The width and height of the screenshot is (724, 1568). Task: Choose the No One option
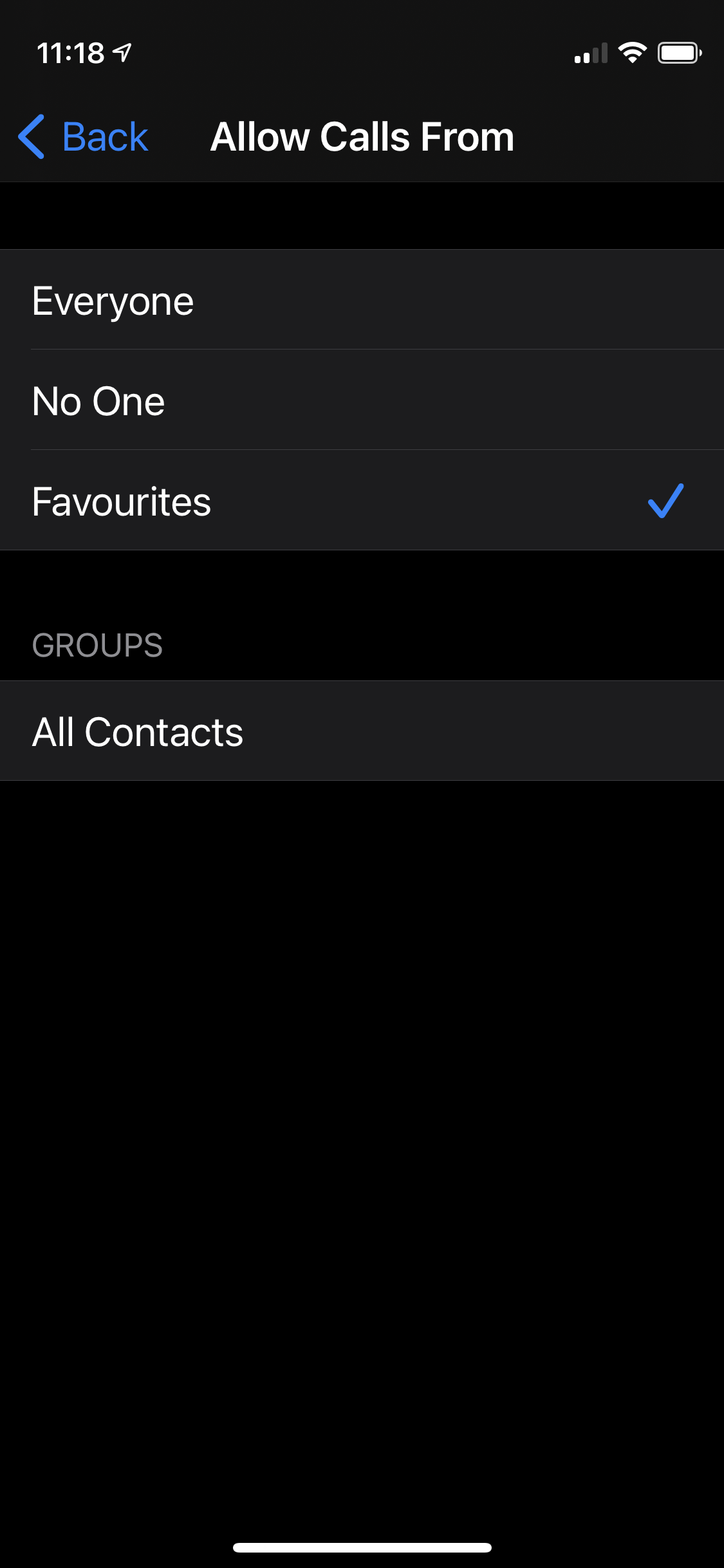[x=362, y=400]
